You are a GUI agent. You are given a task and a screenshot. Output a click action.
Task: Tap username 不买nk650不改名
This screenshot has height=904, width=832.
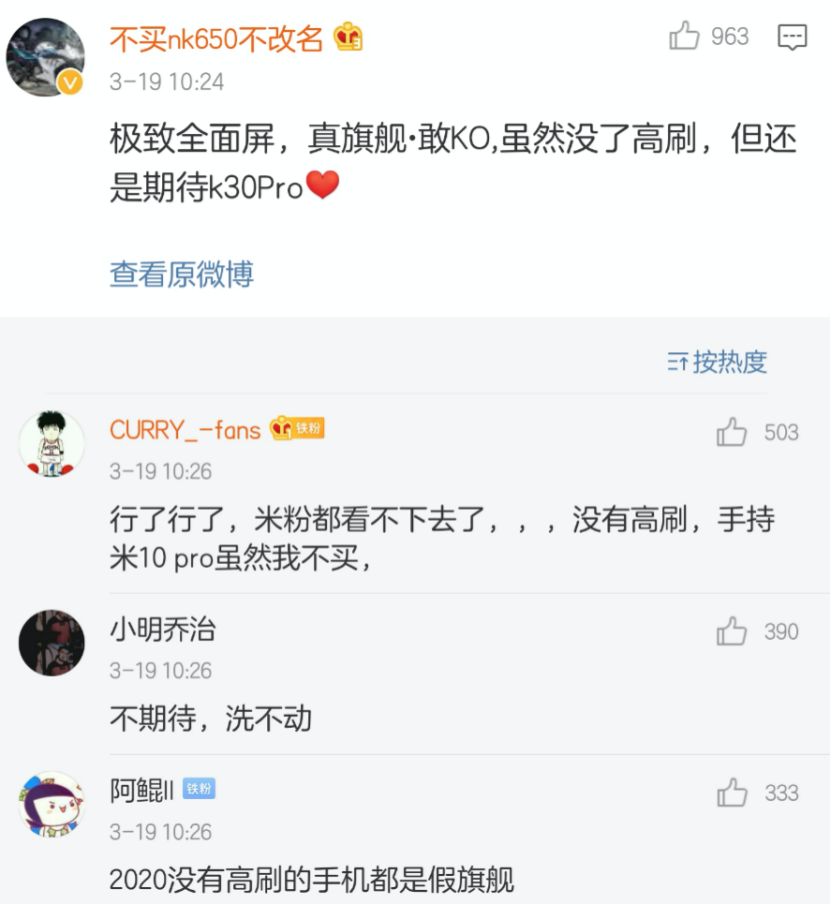tap(216, 39)
